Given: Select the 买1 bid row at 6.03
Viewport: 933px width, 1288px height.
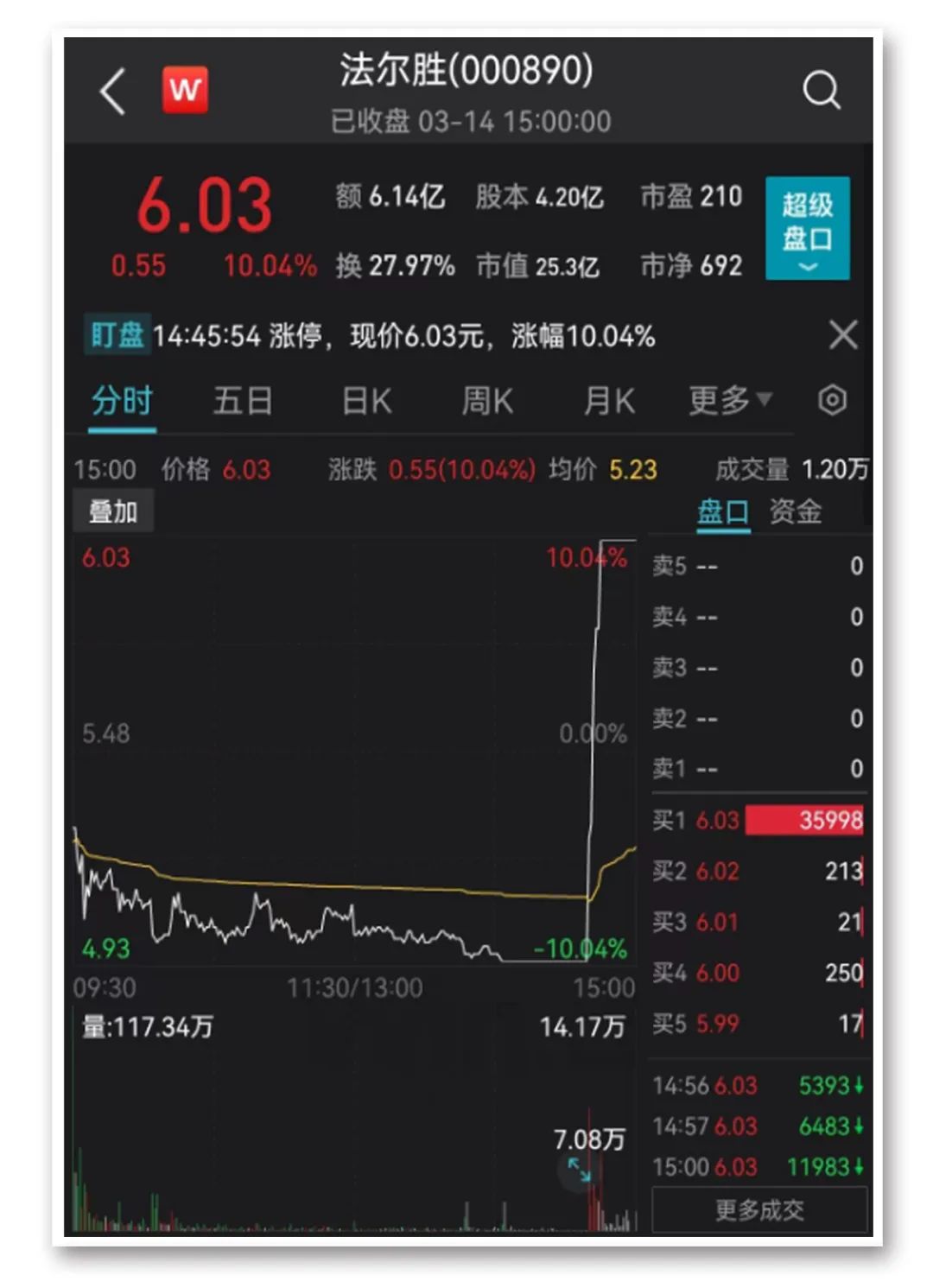Looking at the screenshot, I should pos(758,821).
